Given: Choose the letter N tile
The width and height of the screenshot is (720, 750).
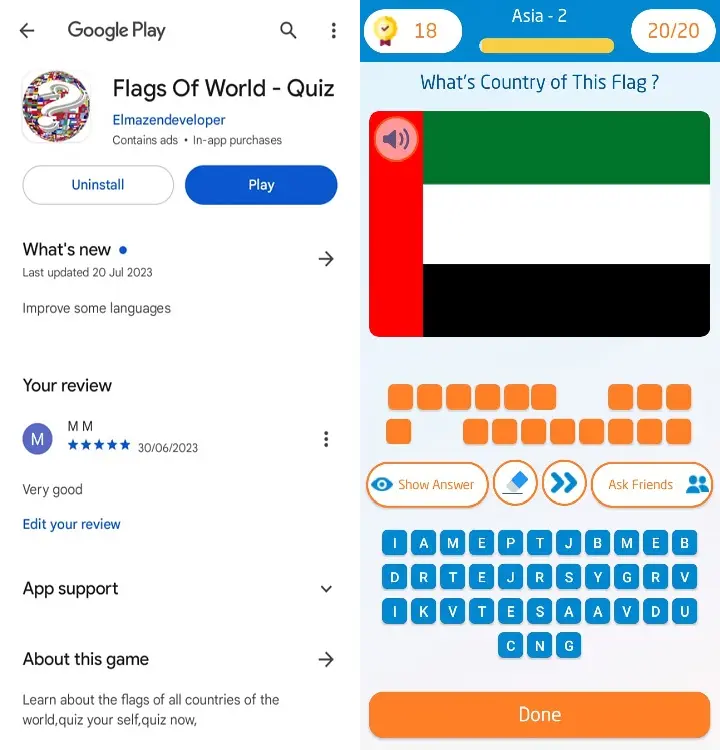Looking at the screenshot, I should point(540,645).
